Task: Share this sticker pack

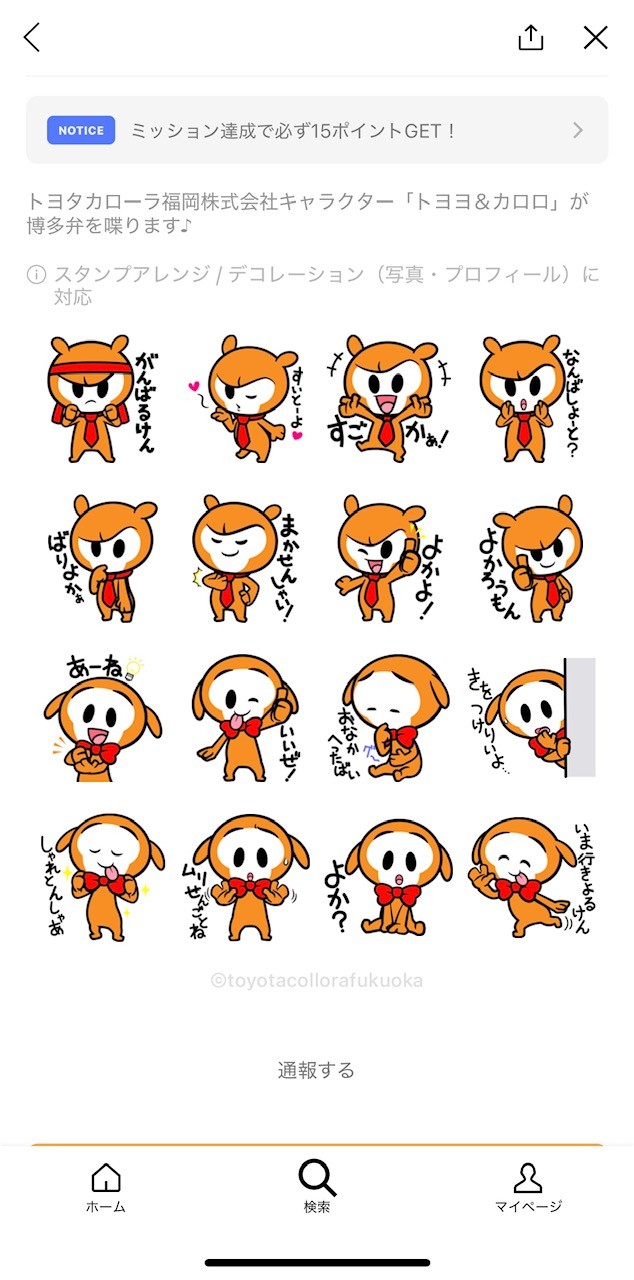Action: (x=530, y=38)
